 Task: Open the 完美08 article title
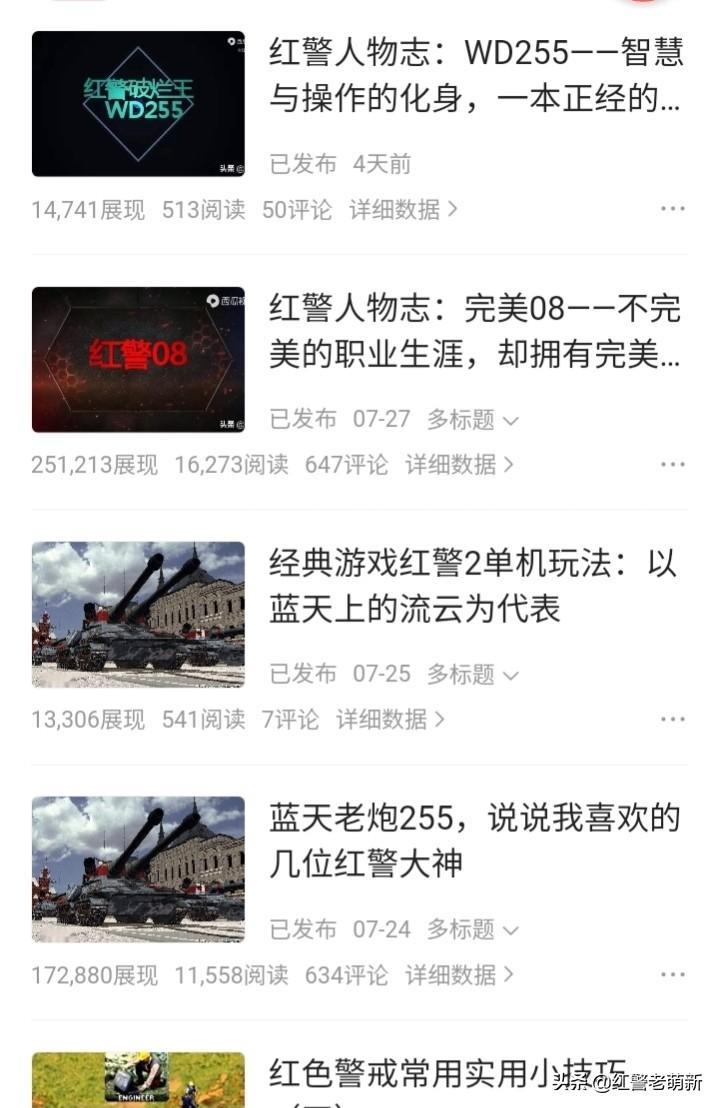(x=476, y=331)
